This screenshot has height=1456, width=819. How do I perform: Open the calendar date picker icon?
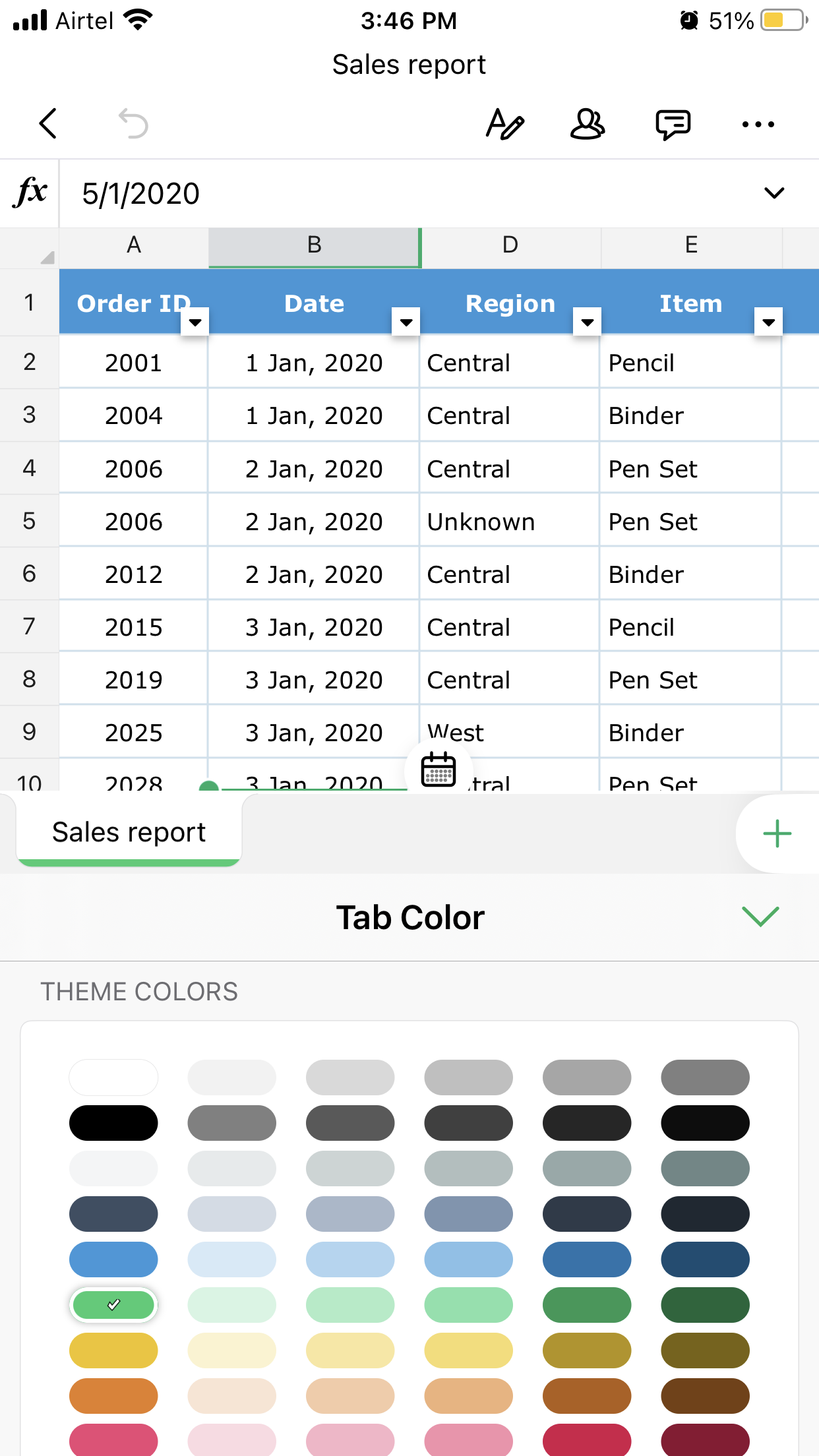[439, 770]
